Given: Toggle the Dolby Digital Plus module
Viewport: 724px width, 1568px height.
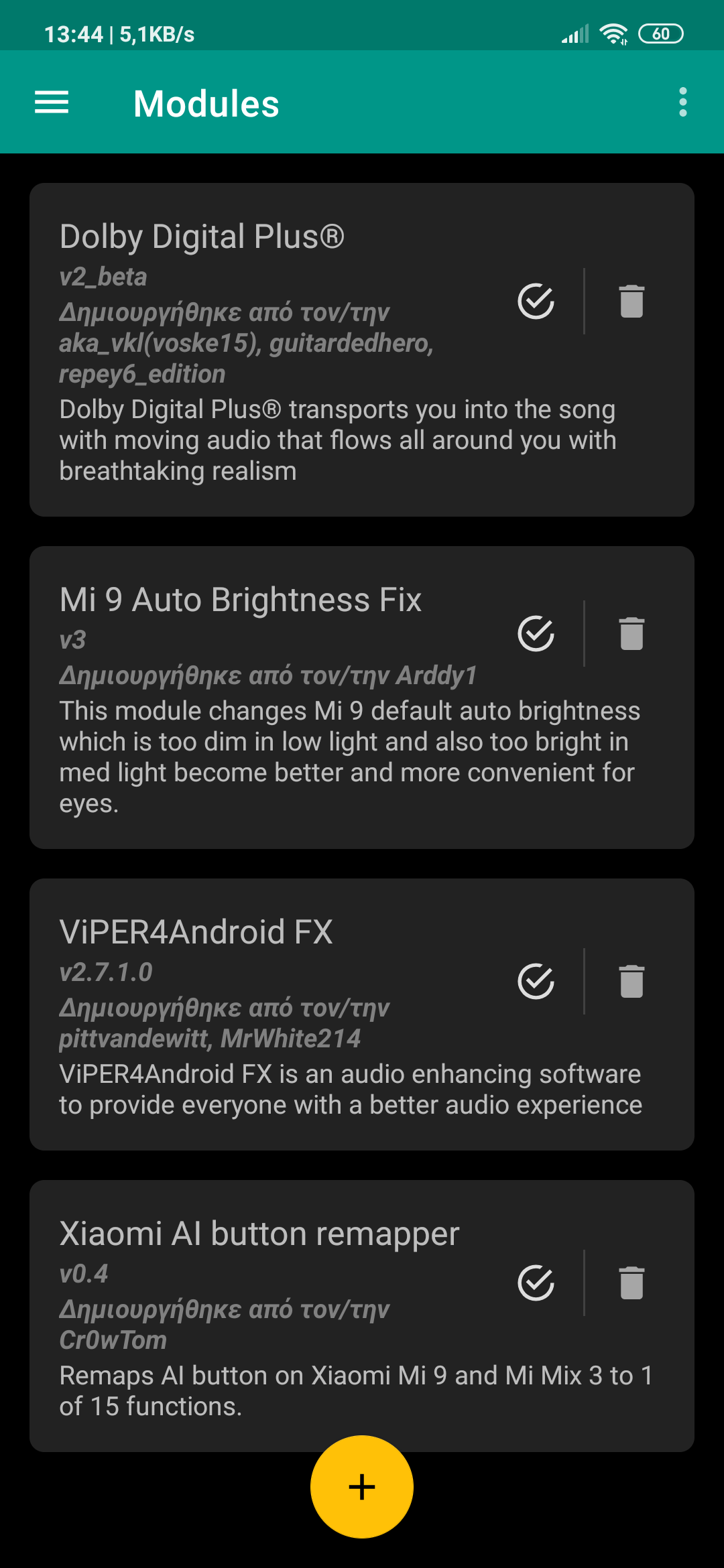Looking at the screenshot, I should 536,301.
